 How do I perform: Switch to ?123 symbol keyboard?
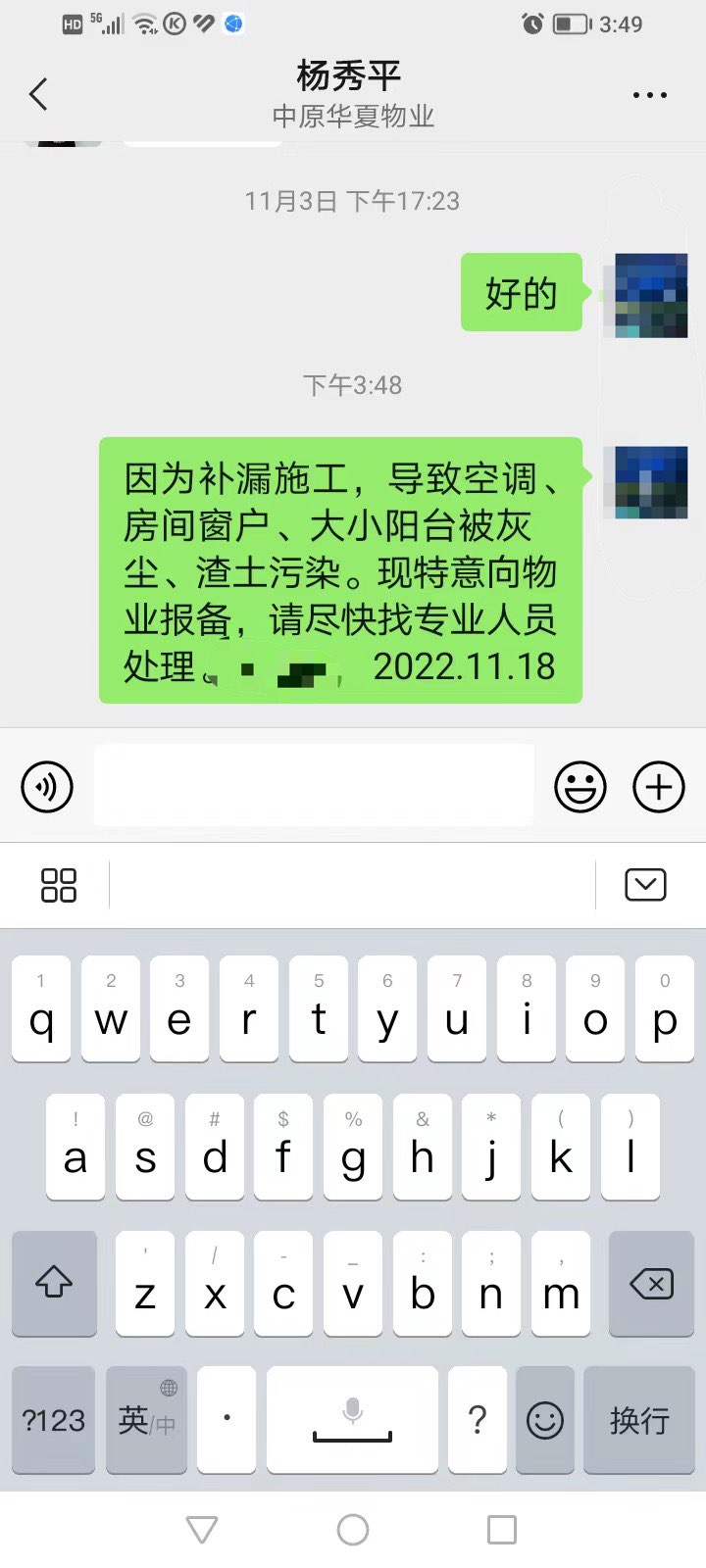pos(53,1419)
